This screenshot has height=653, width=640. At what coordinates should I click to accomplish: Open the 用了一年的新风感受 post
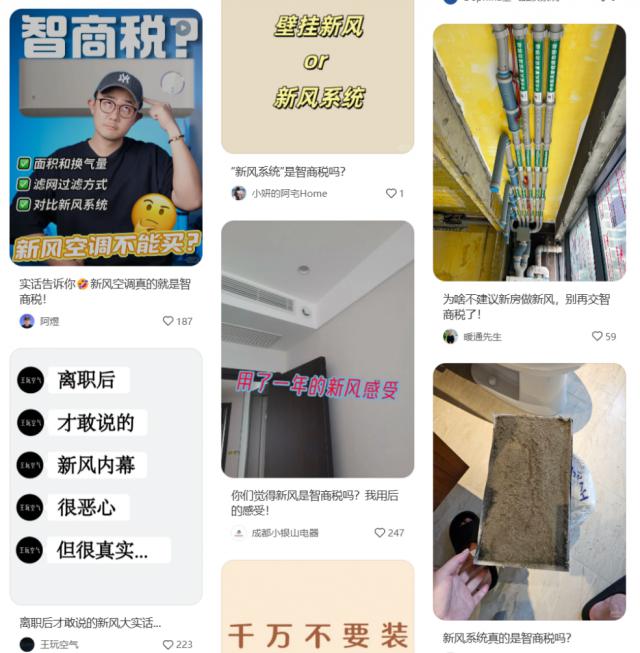point(317,348)
